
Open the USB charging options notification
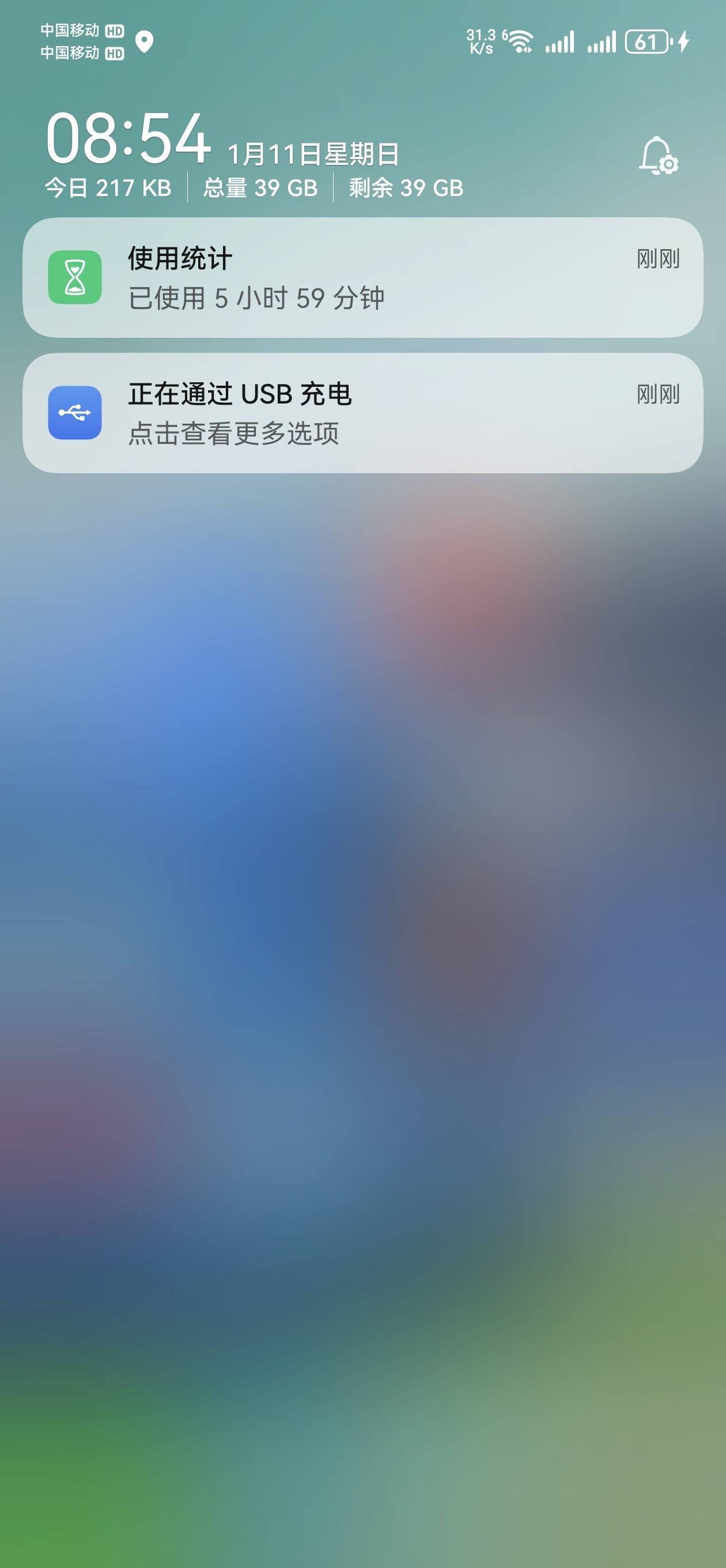pos(362,413)
